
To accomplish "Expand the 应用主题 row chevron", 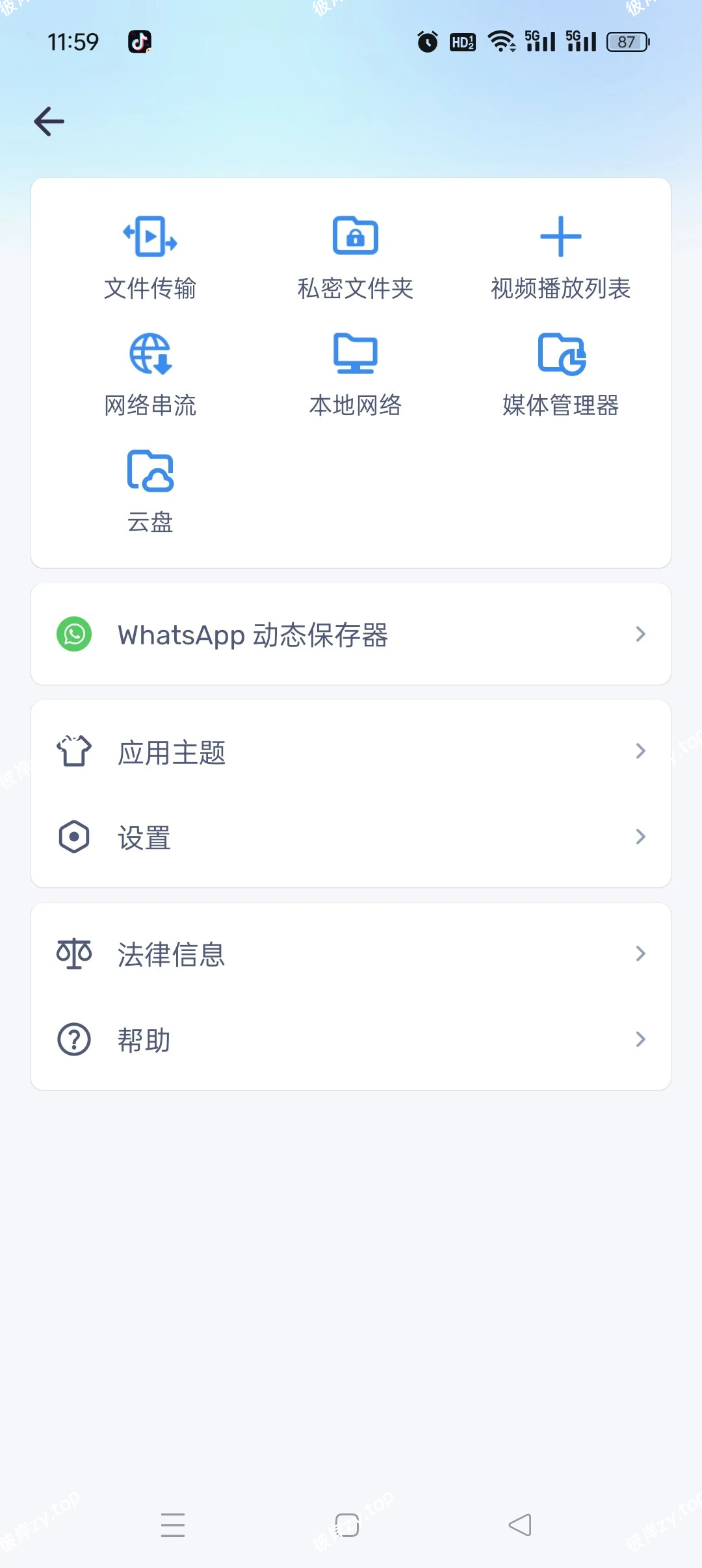I will [x=640, y=752].
